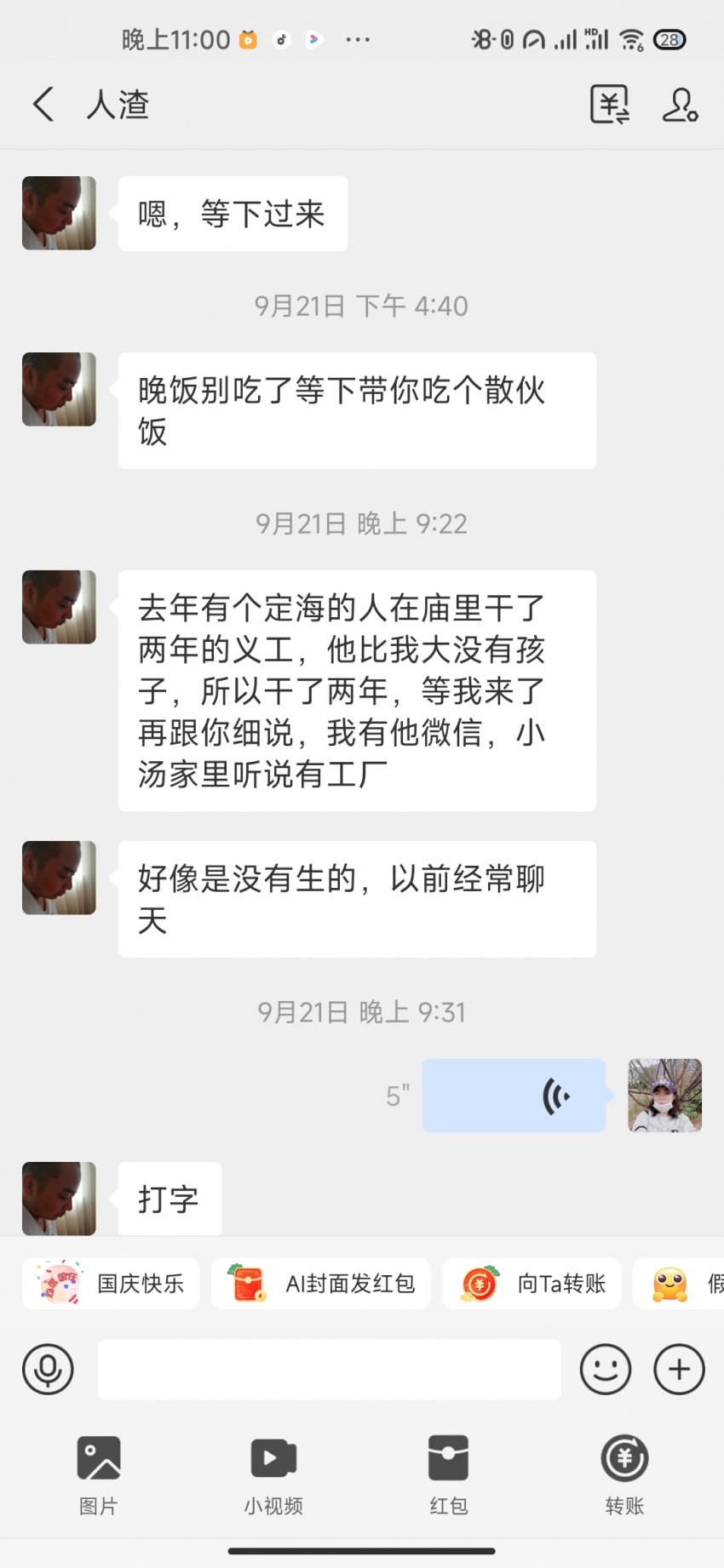
Task: Open 小视频 to record a short video
Action: click(273, 1473)
